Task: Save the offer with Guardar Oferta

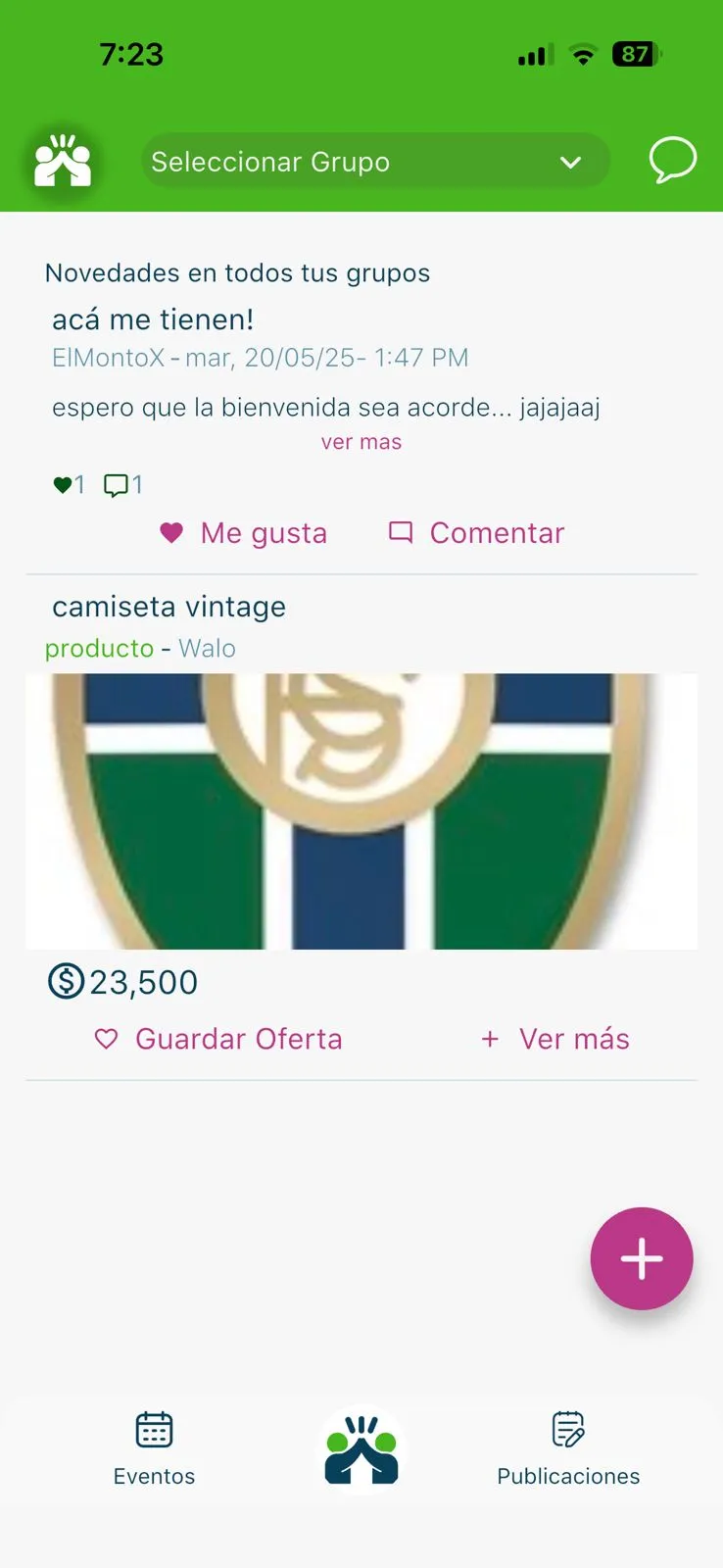Action: pos(218,1039)
